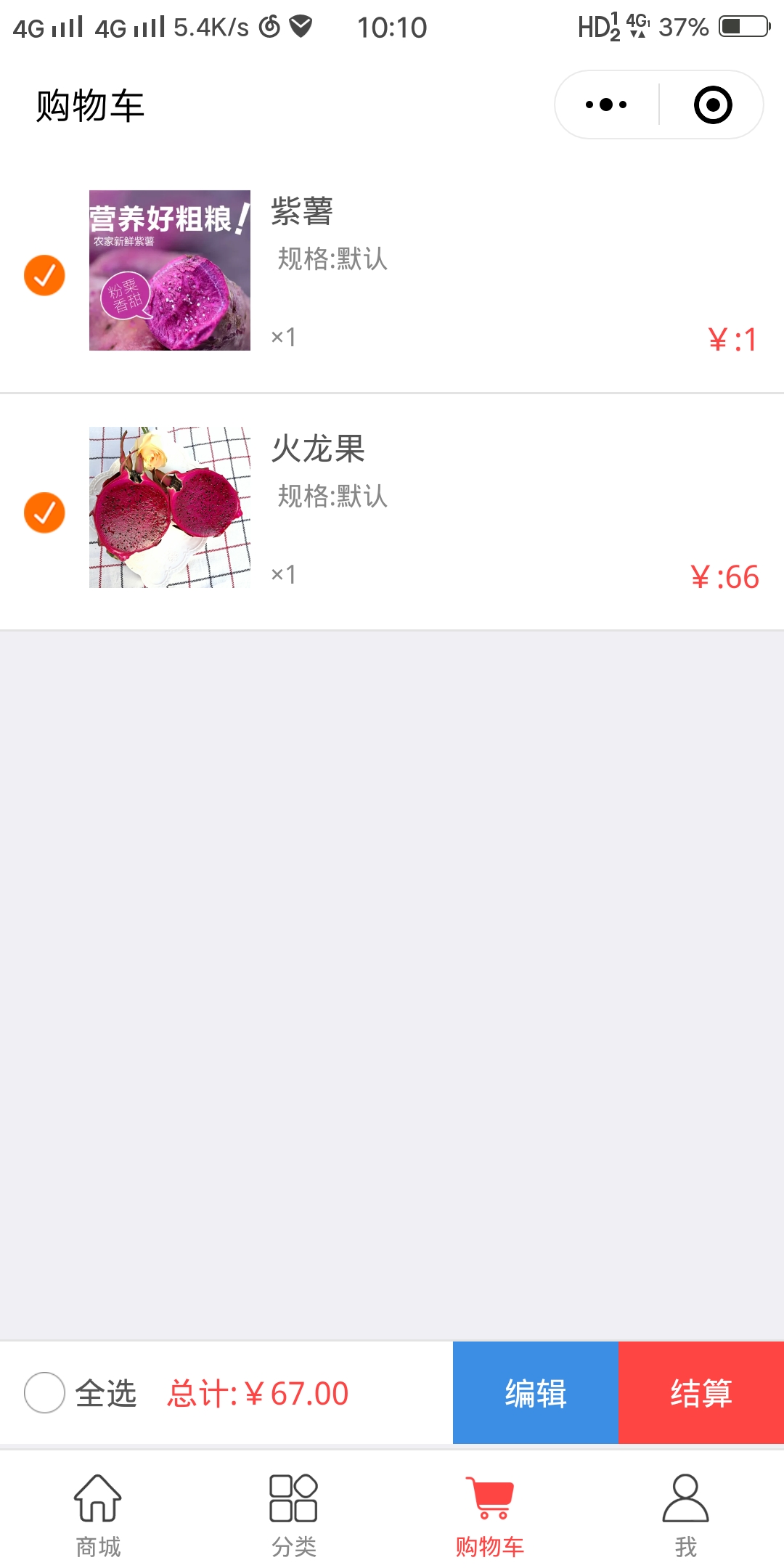The height and width of the screenshot is (1568, 784).
Task: Uncheck the 紫薯 item checkbox
Action: 44,275
